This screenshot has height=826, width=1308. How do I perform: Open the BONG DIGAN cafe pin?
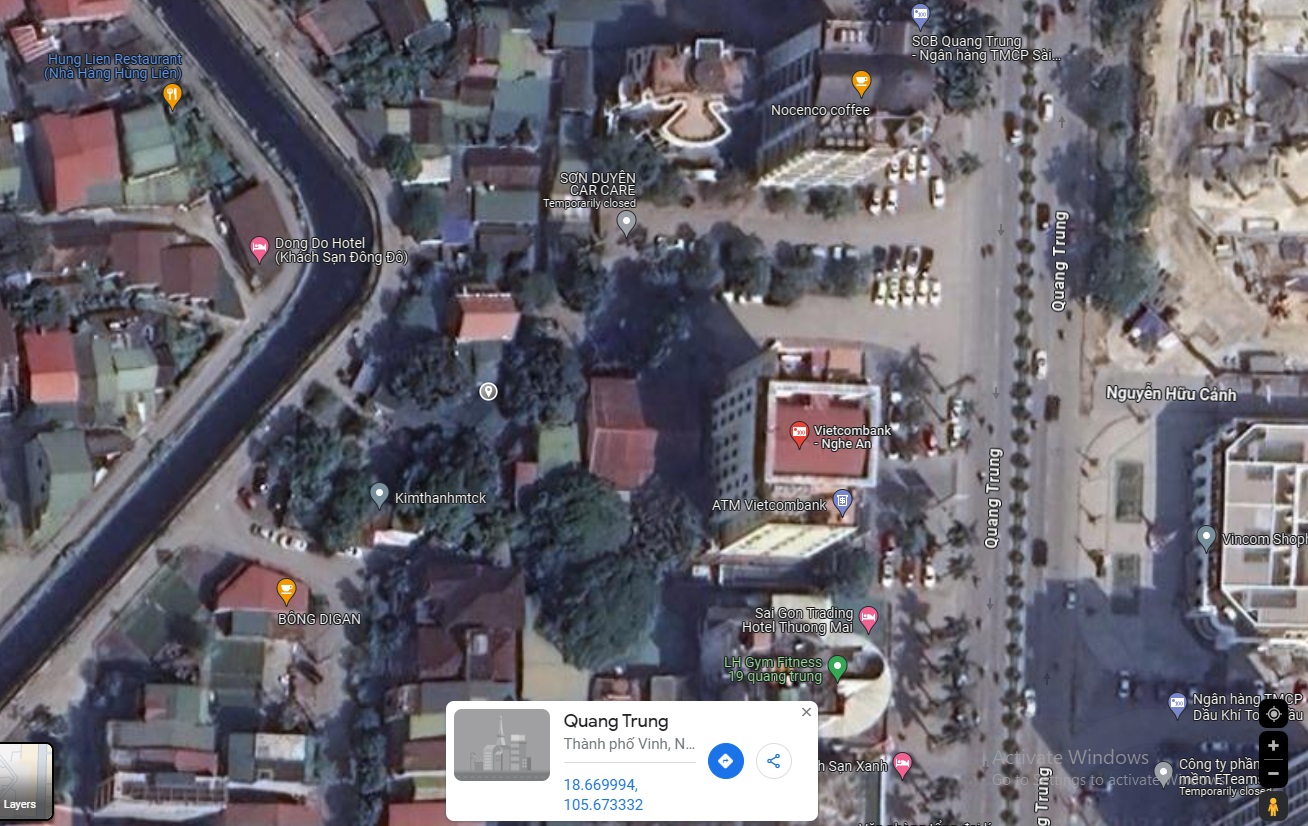click(x=286, y=590)
